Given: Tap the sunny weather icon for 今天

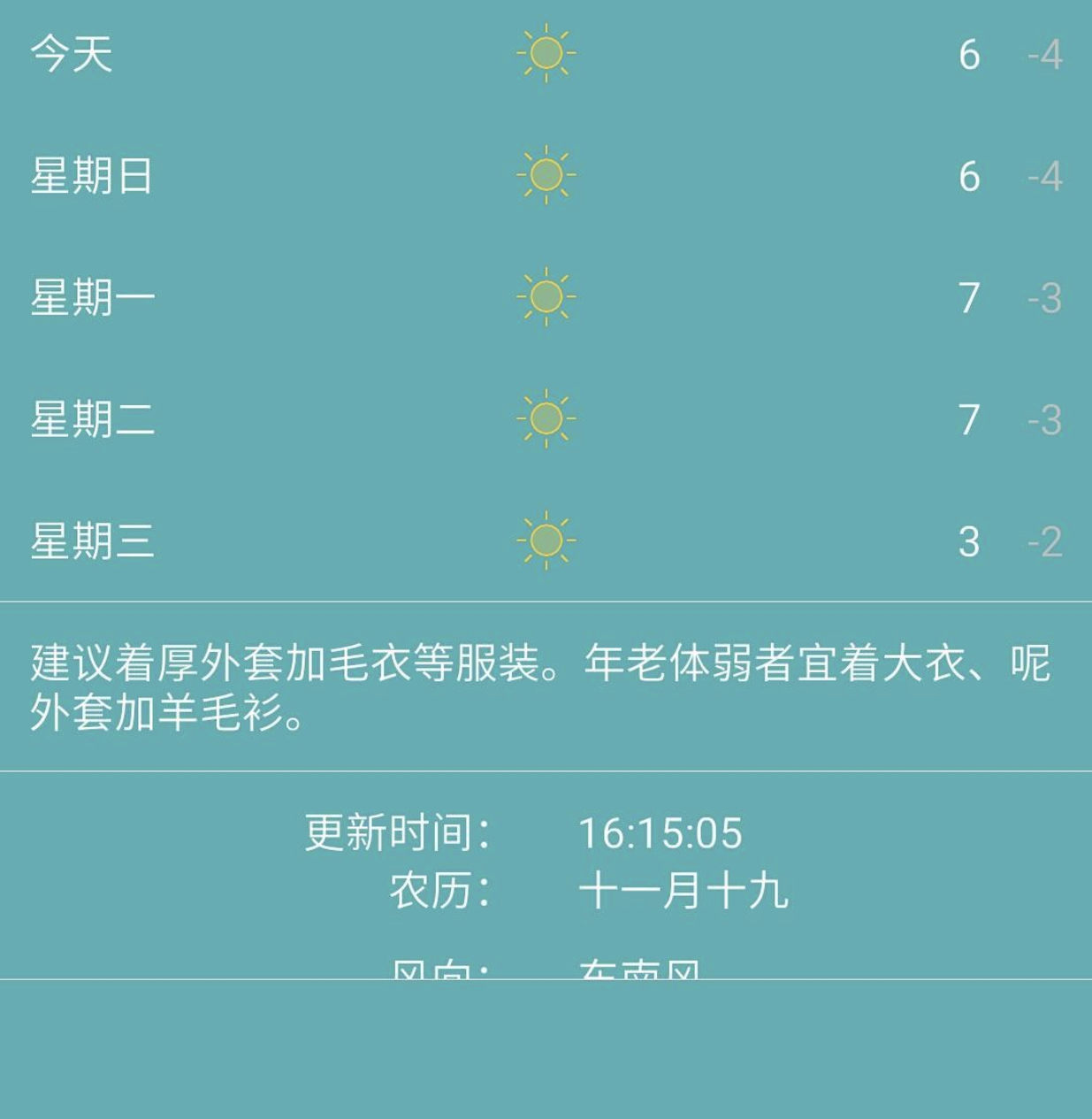Looking at the screenshot, I should click(x=545, y=55).
